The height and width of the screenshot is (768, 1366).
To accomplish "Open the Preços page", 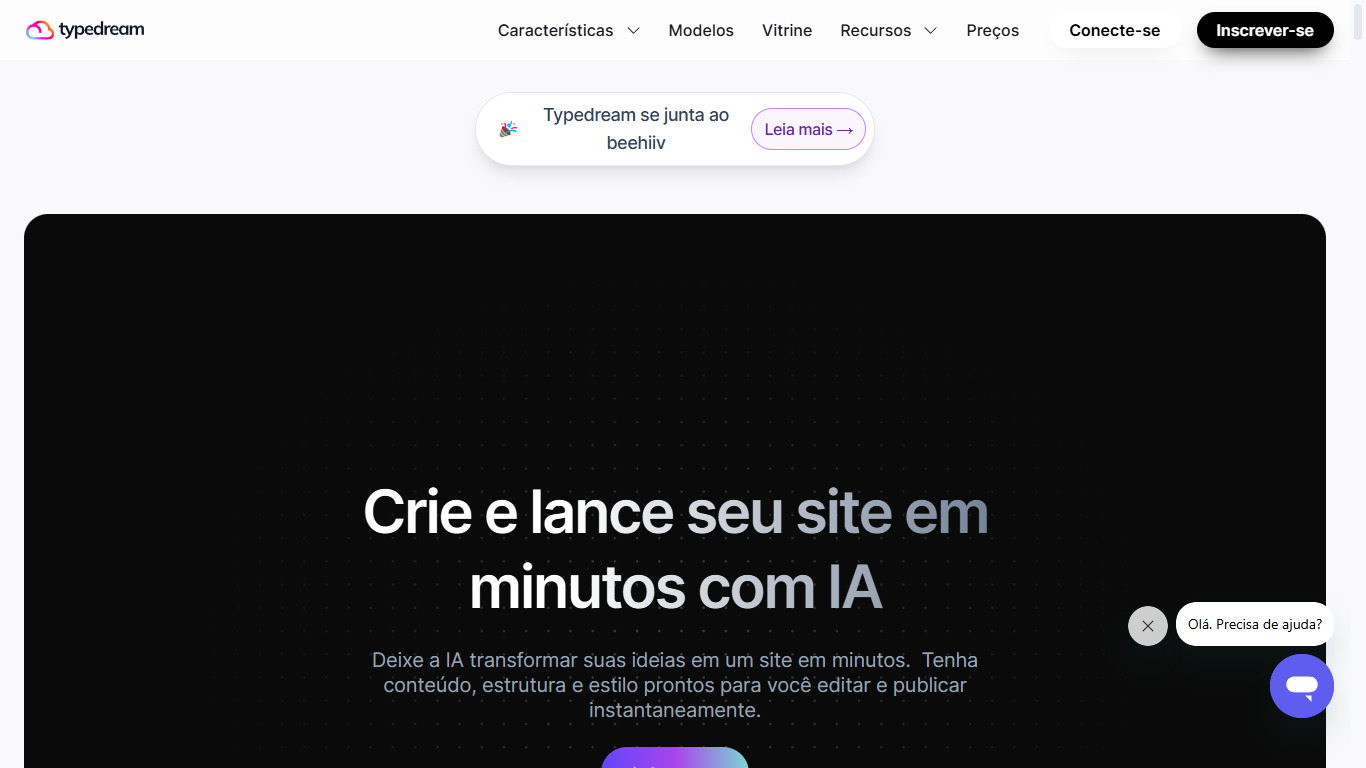I will pyautogui.click(x=992, y=31).
